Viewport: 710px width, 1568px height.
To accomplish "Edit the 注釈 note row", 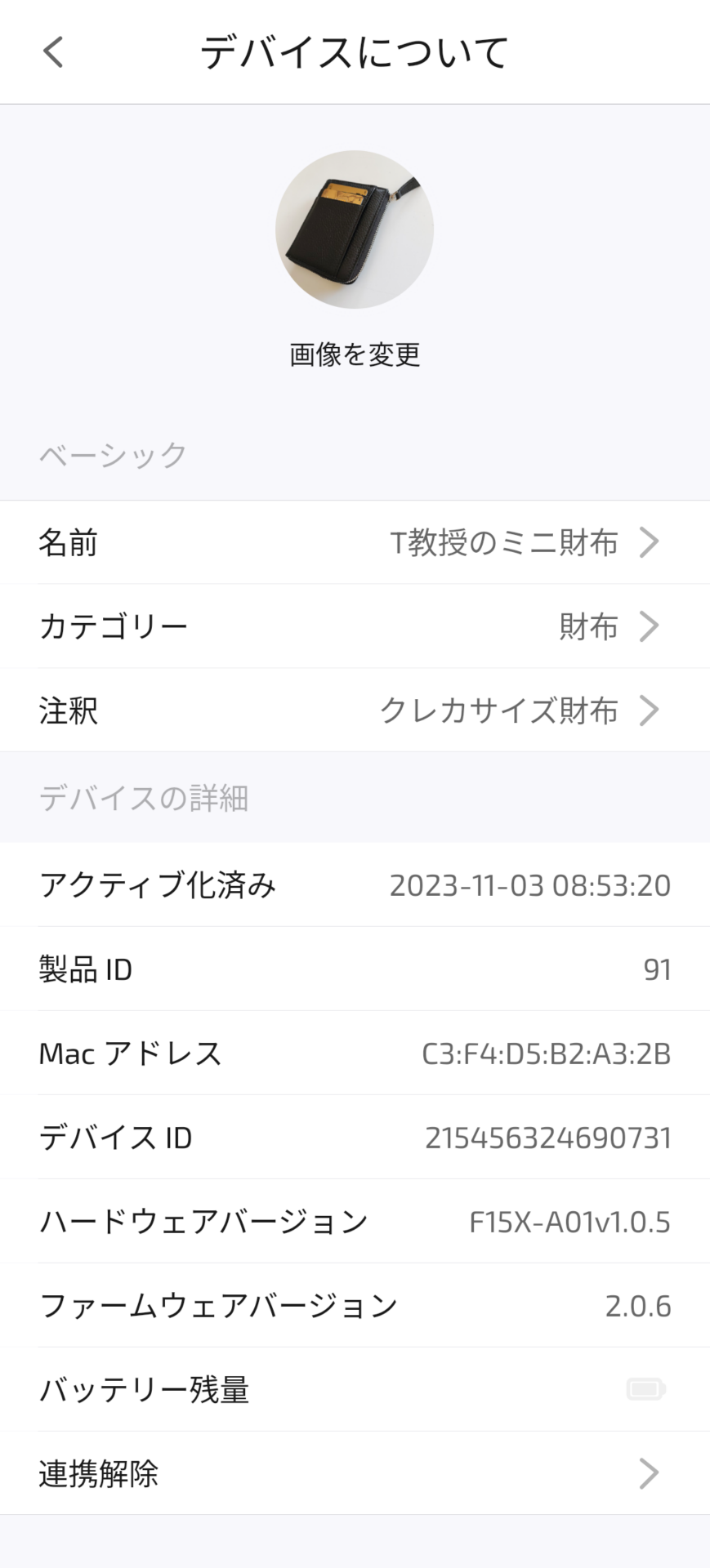I will tap(355, 710).
